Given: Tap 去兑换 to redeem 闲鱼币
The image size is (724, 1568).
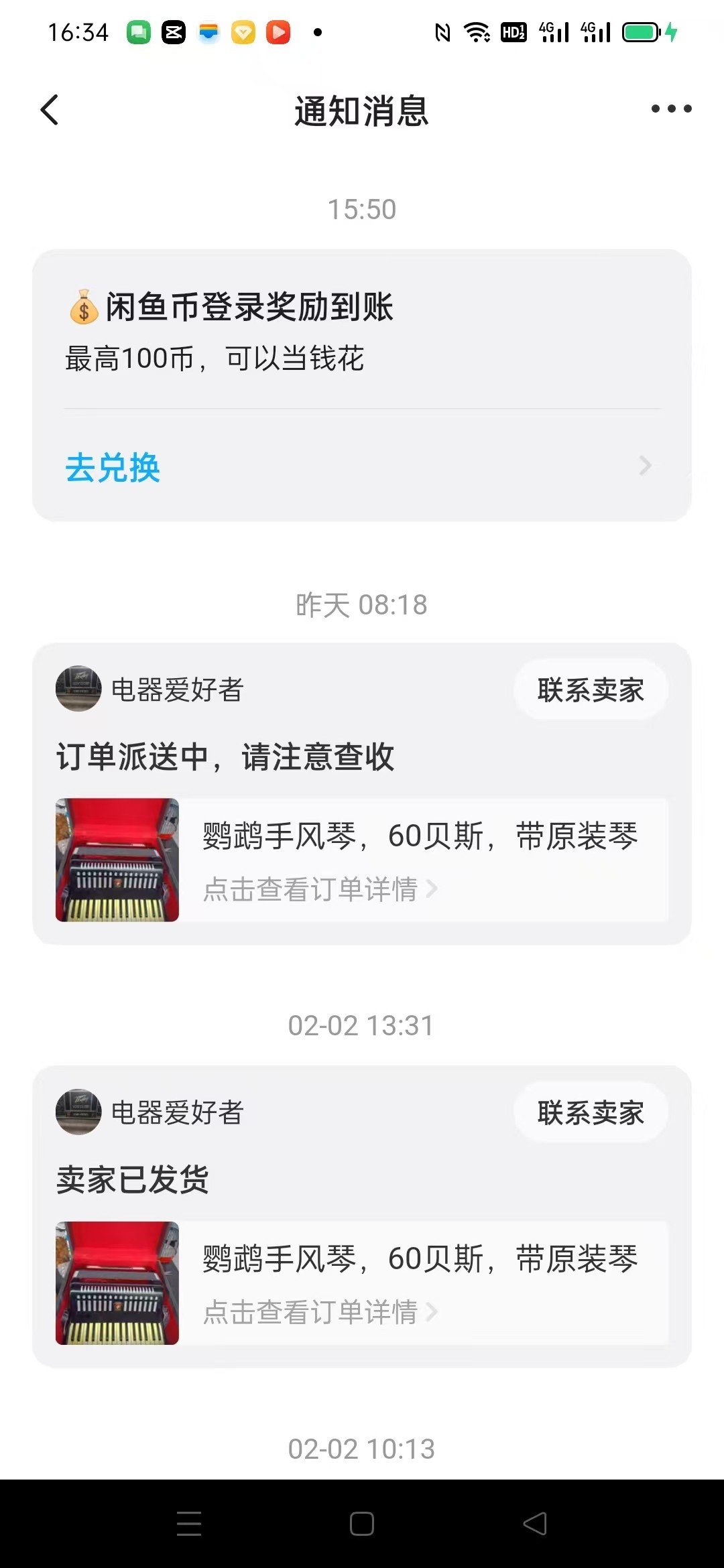Looking at the screenshot, I should pos(113,467).
